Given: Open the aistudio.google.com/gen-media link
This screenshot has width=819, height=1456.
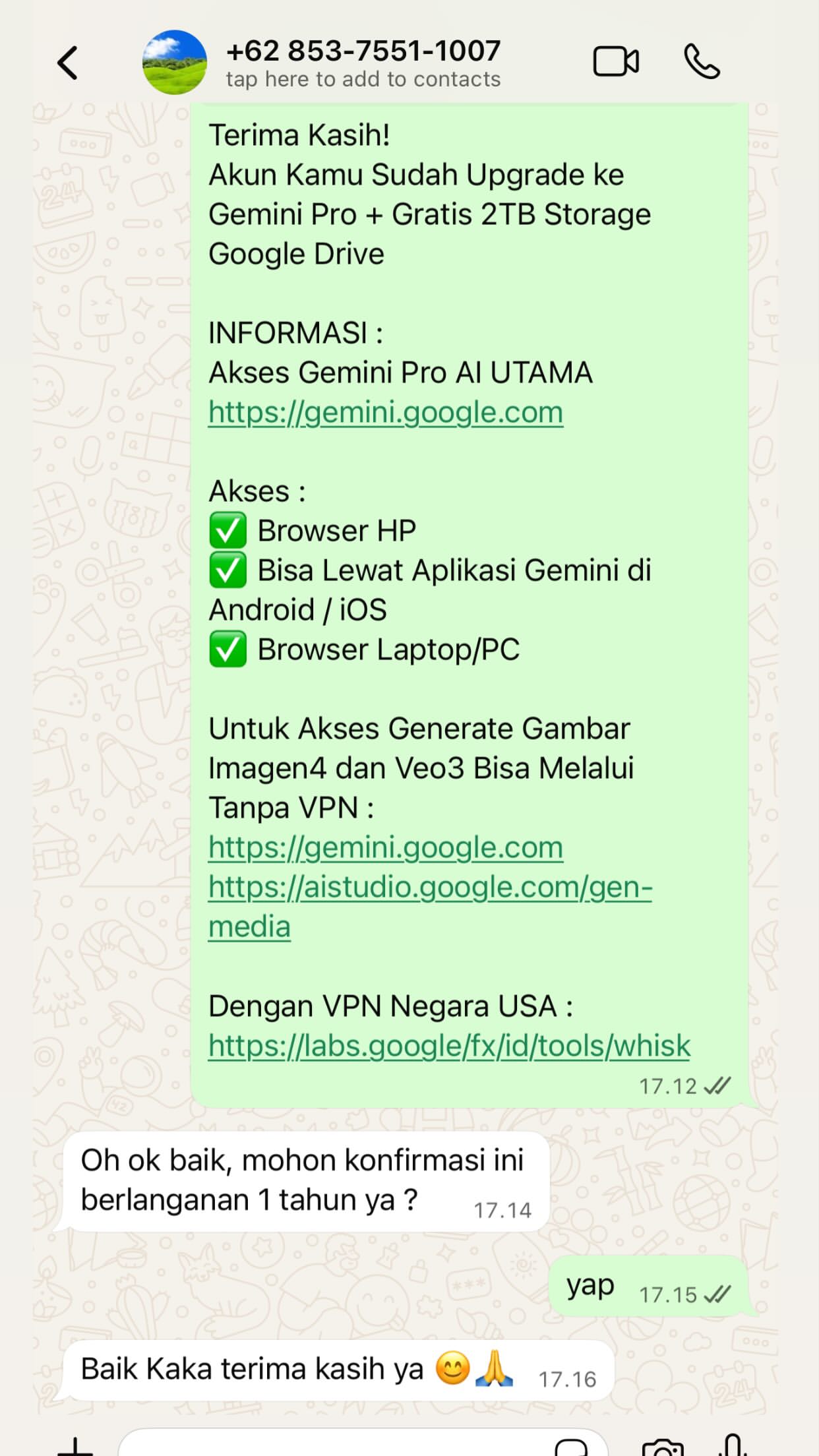Looking at the screenshot, I should point(430,888).
